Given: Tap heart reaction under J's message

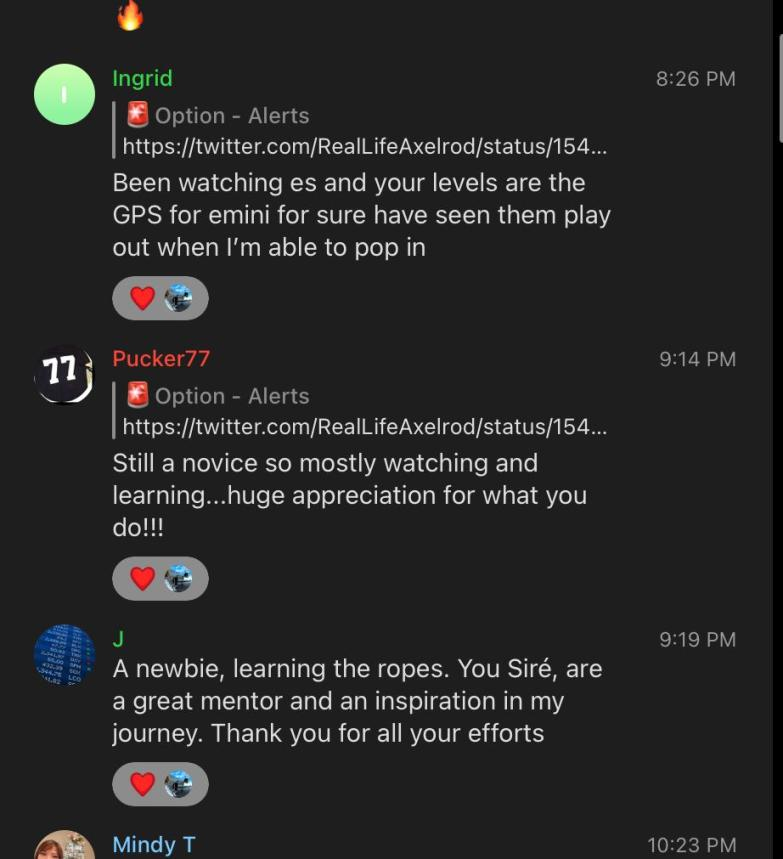Looking at the screenshot, I should (143, 784).
